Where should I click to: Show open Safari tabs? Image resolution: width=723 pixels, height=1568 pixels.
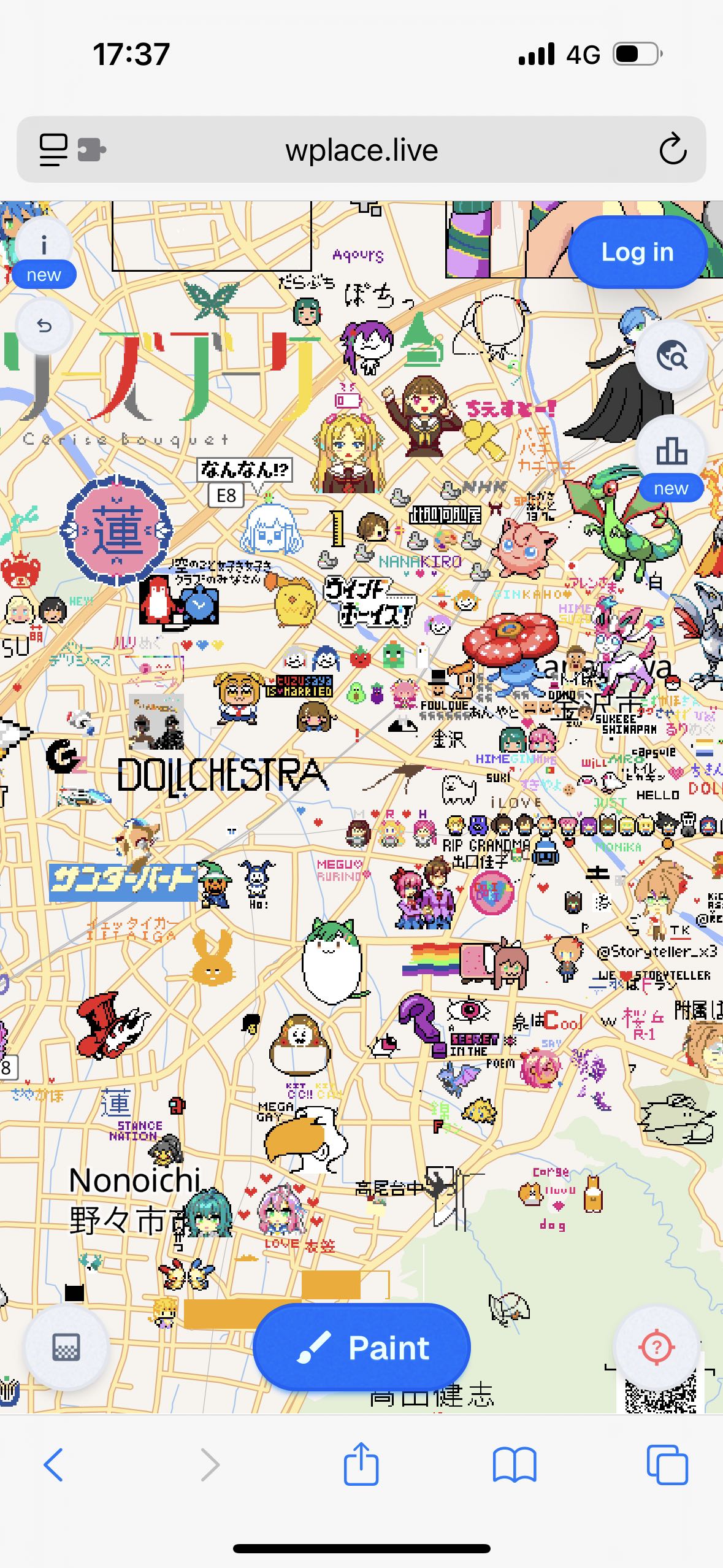[667, 1465]
